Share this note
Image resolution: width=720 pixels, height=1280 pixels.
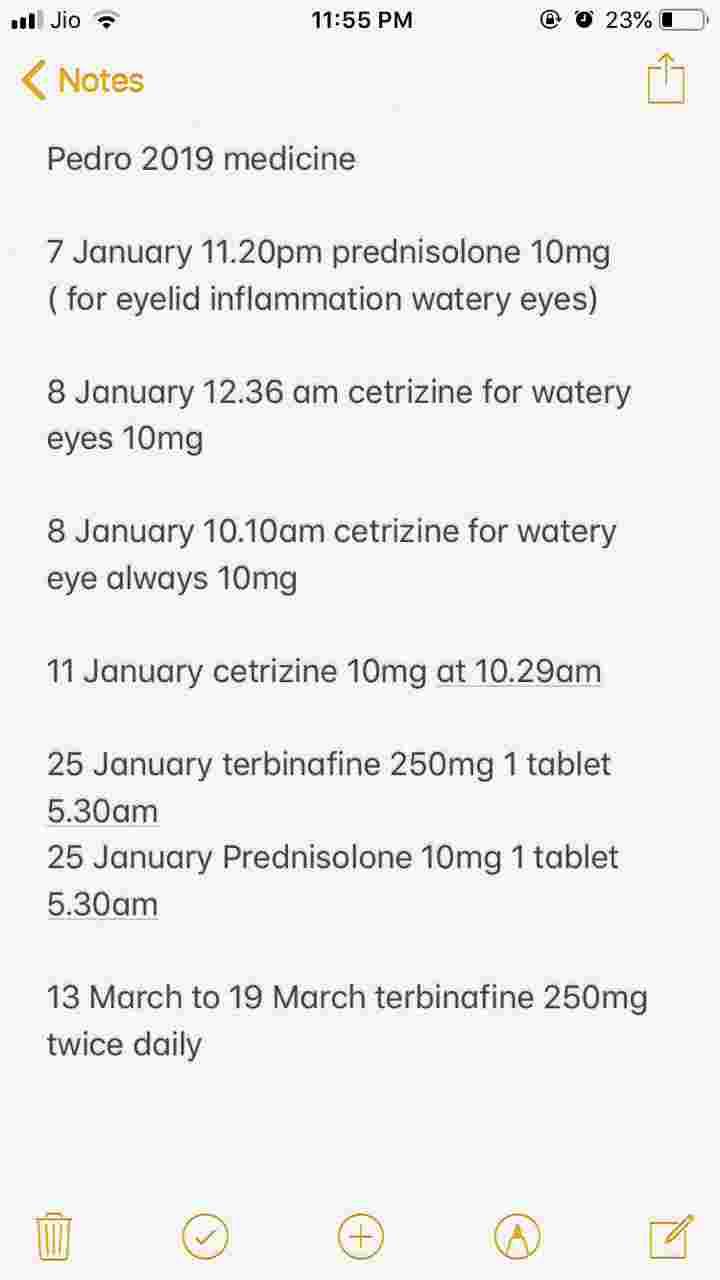[666, 79]
